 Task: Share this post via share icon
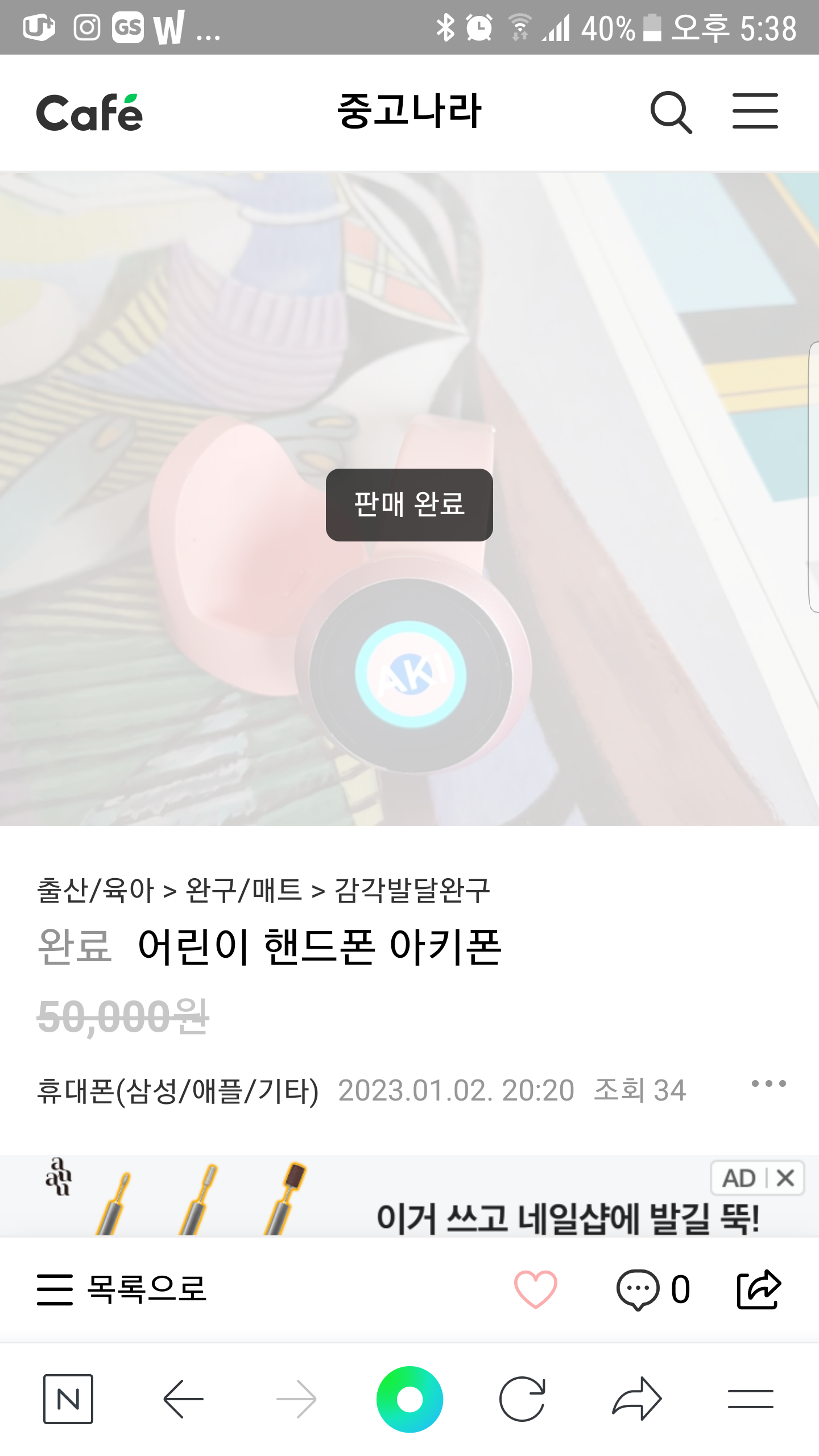[x=759, y=1289]
